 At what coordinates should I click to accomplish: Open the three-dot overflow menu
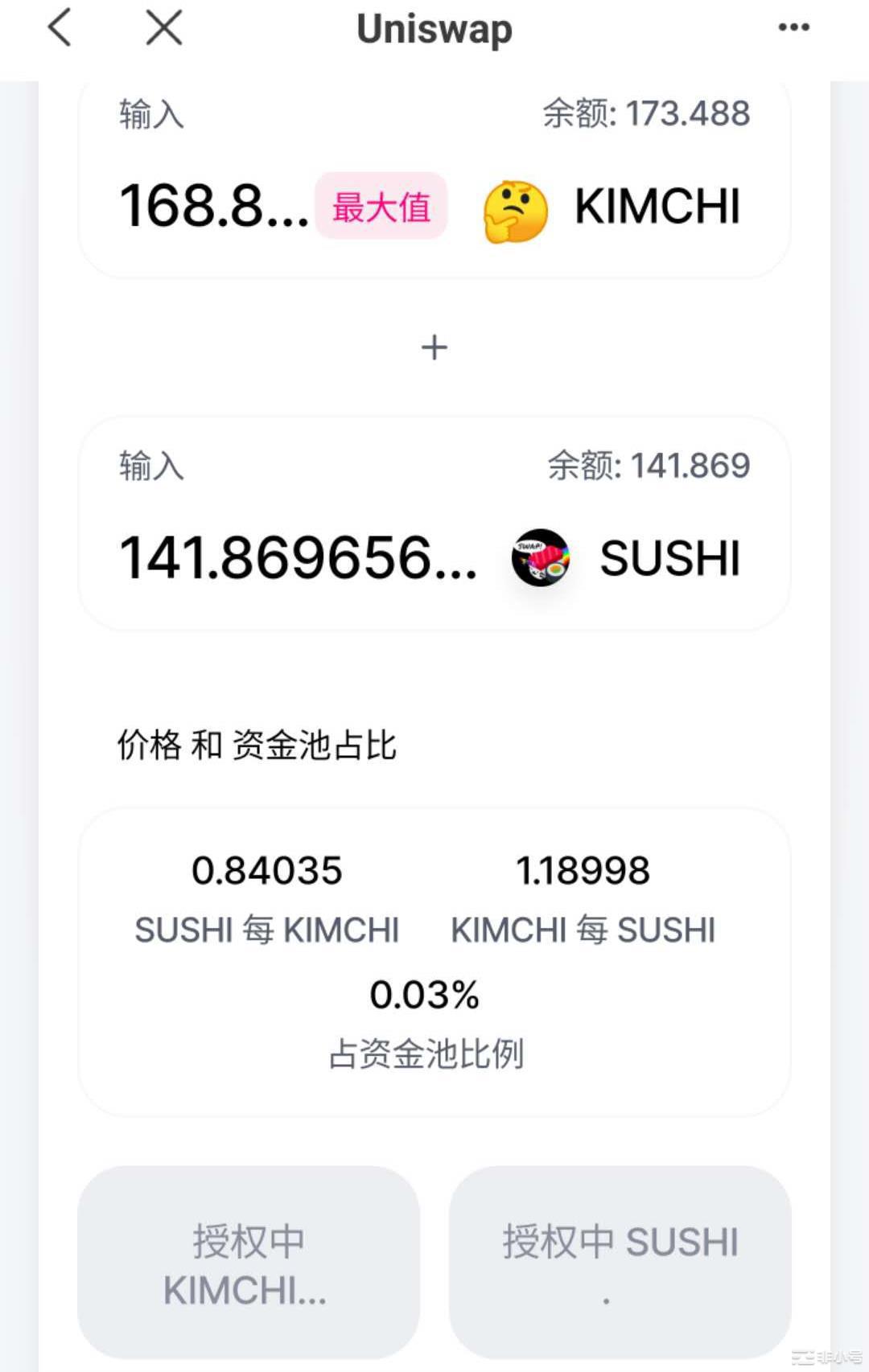pos(793,28)
